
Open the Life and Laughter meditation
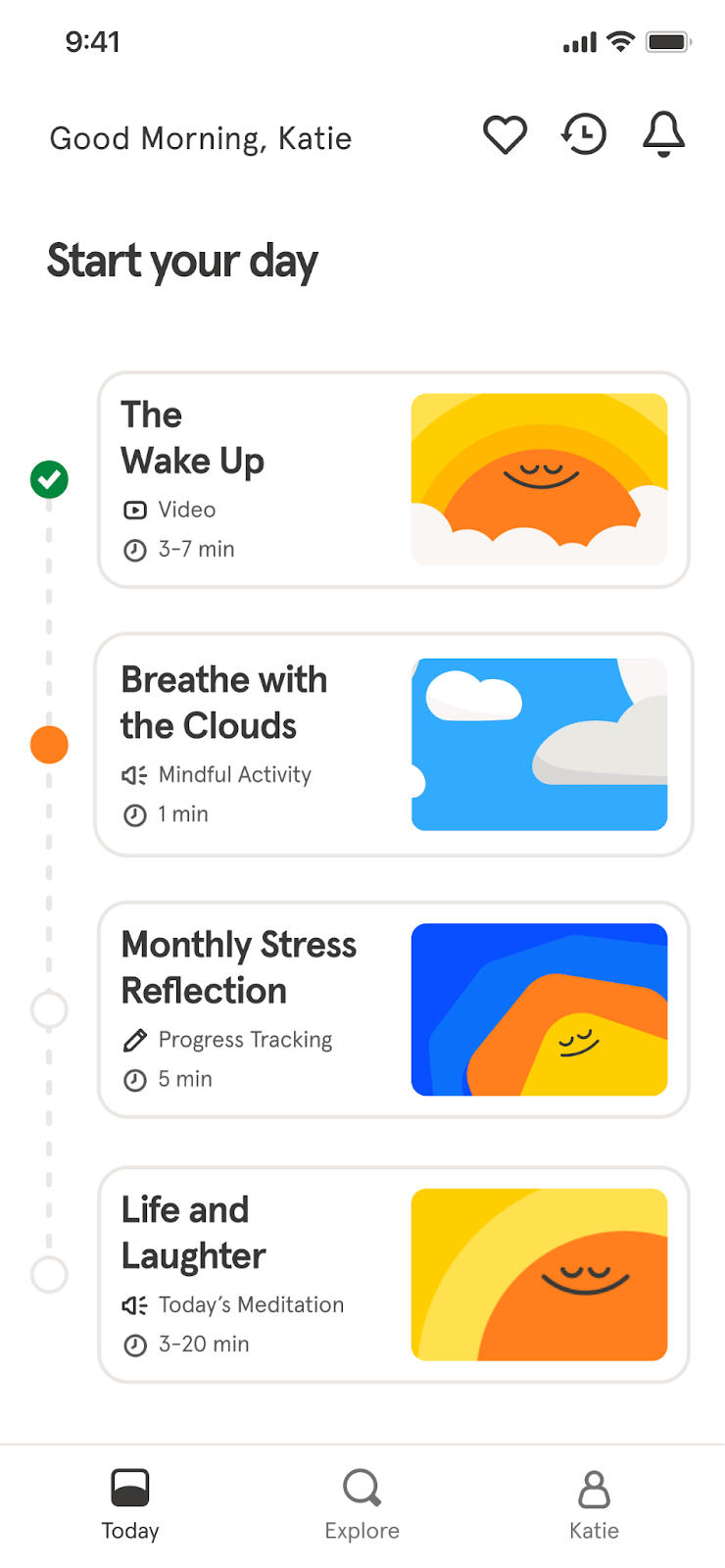tap(394, 1274)
